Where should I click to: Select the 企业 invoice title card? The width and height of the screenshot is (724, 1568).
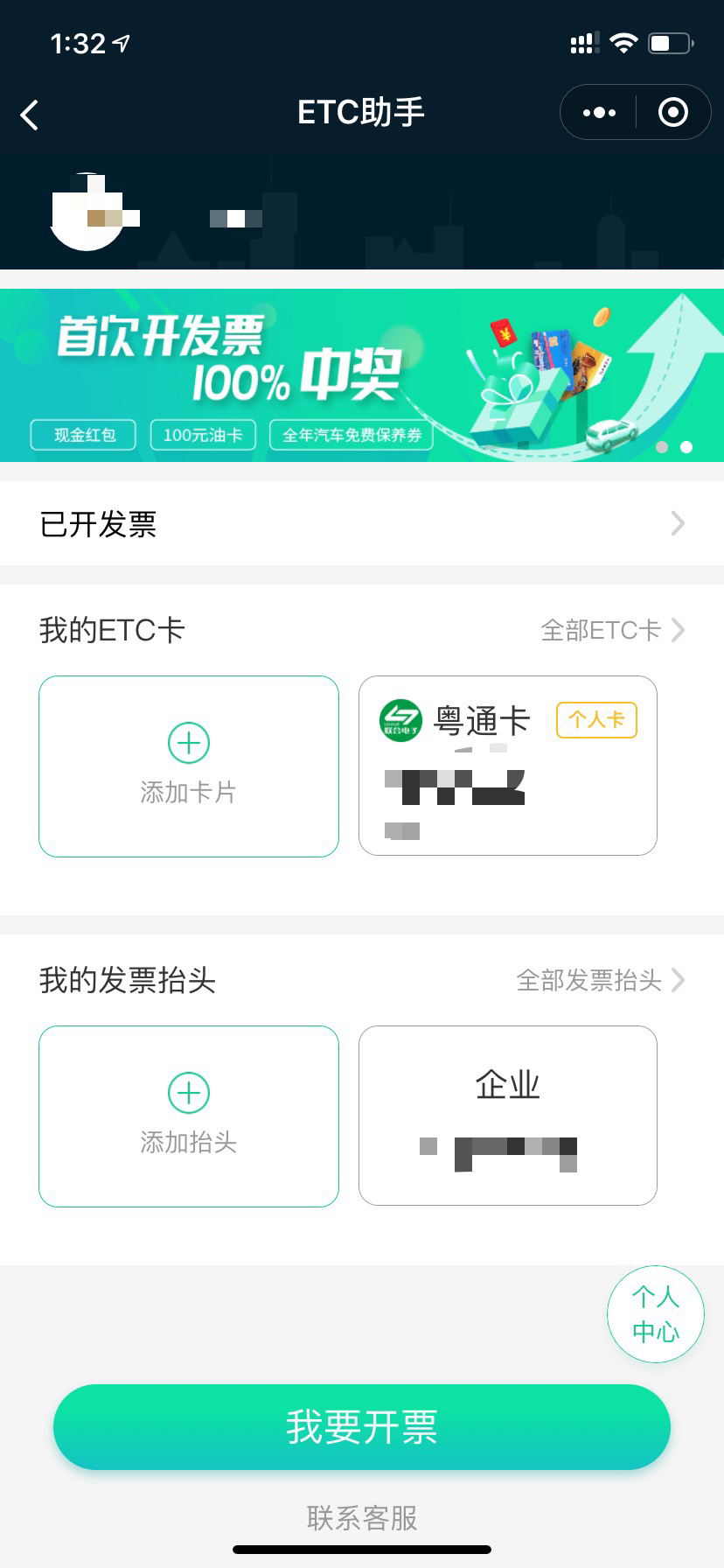click(x=507, y=1115)
